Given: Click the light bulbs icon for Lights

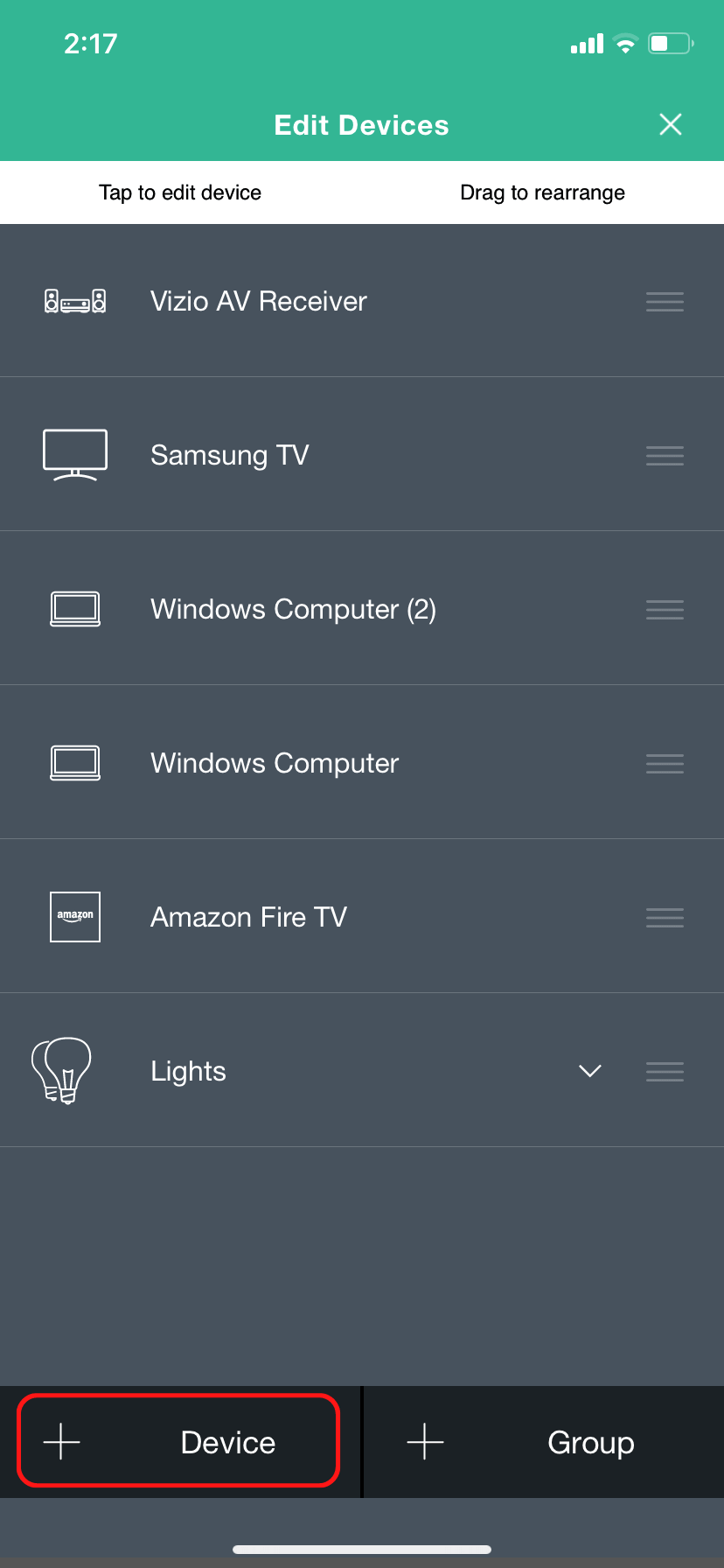Looking at the screenshot, I should [x=61, y=1070].
